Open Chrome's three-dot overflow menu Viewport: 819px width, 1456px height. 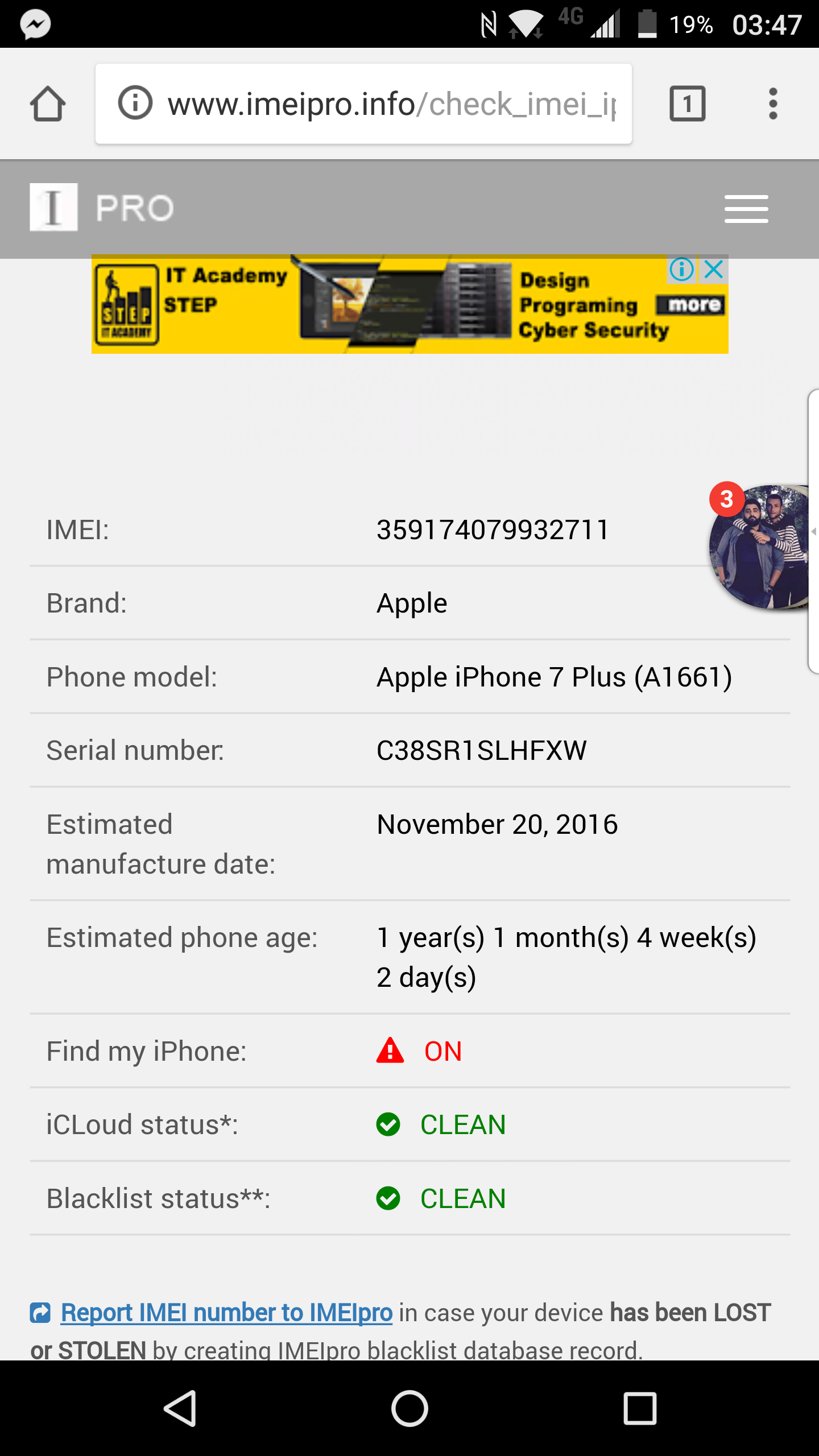click(x=772, y=104)
